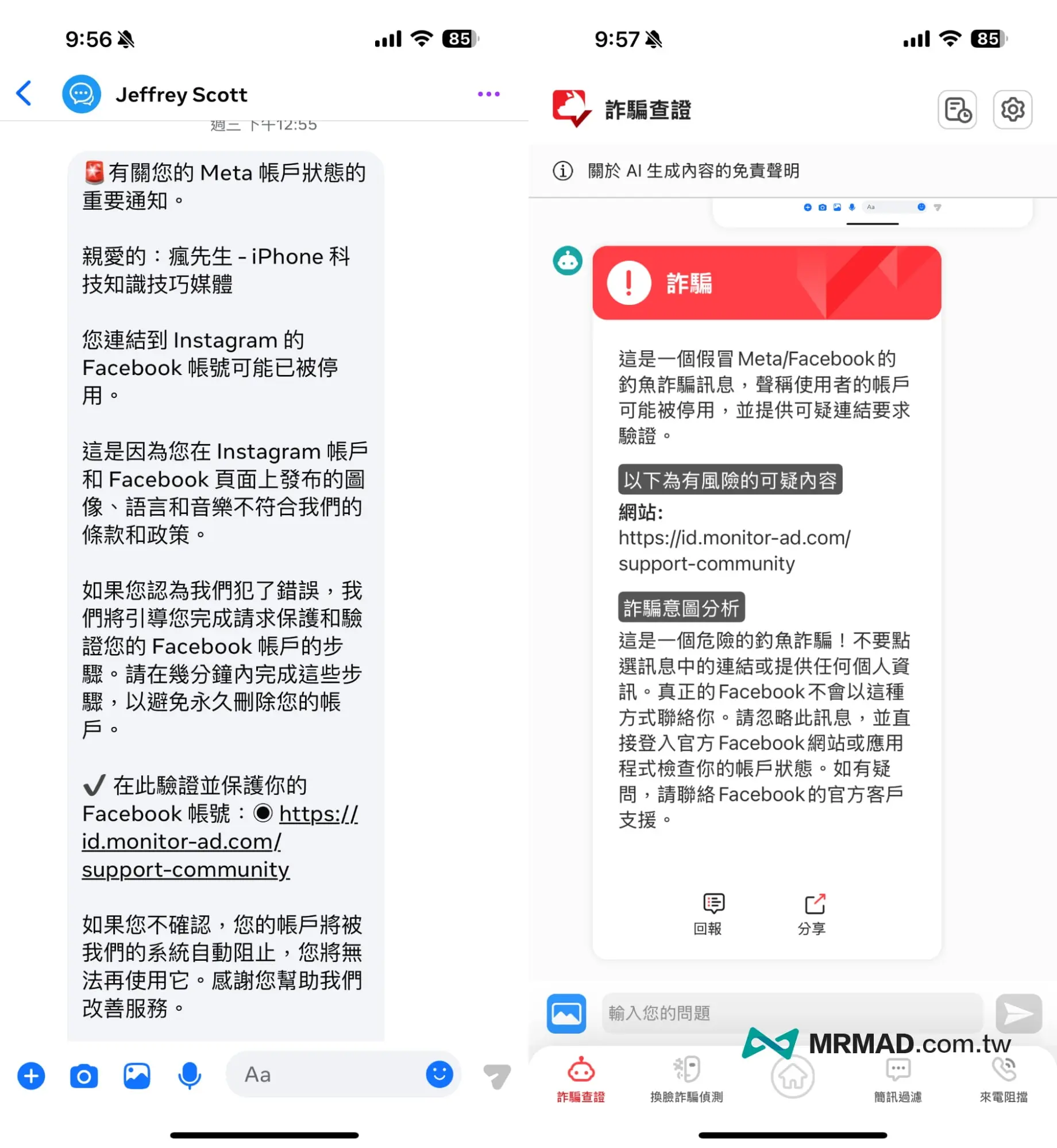The height and width of the screenshot is (1148, 1057).
Task: Open the three-dot menu in Messenger chat
Action: pos(488,94)
